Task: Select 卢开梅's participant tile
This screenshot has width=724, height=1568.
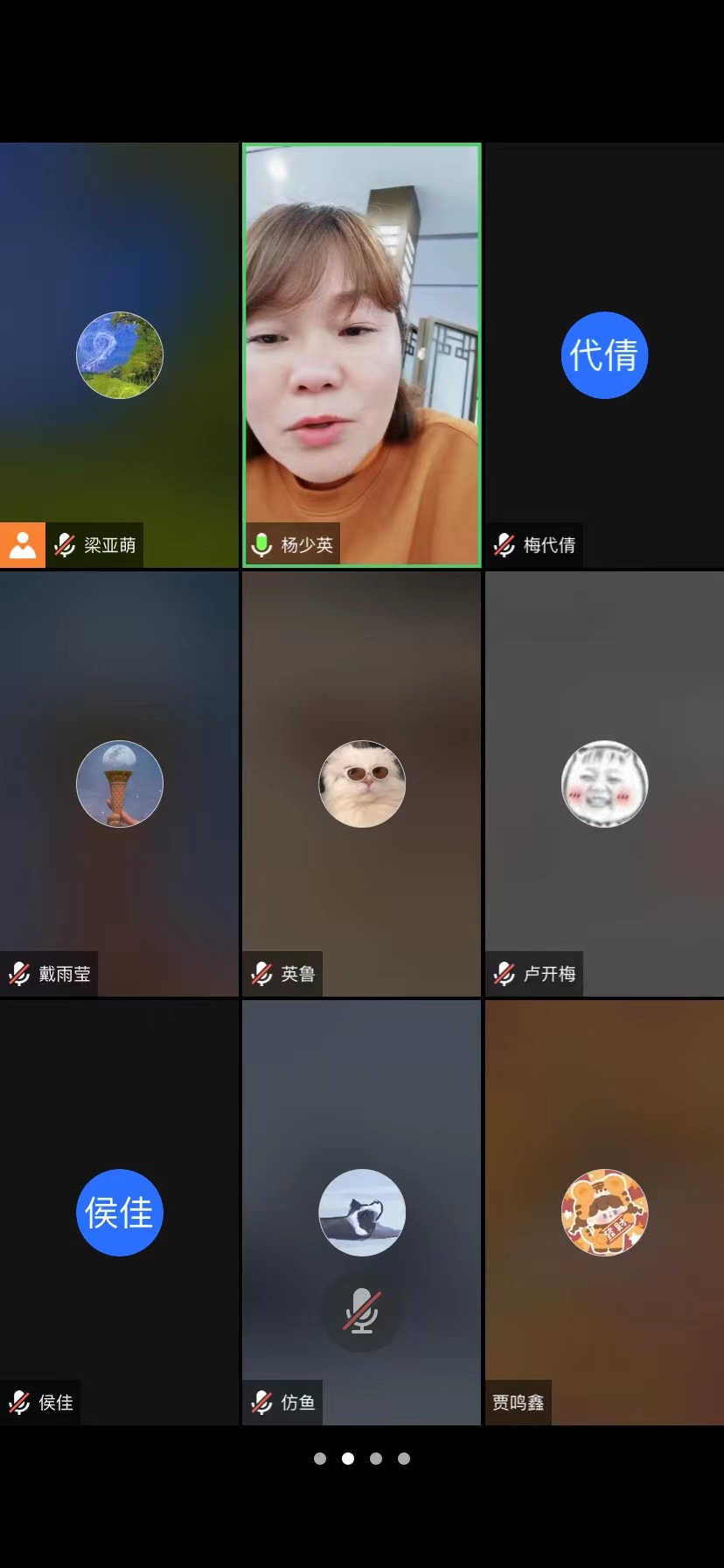Action: [604, 783]
